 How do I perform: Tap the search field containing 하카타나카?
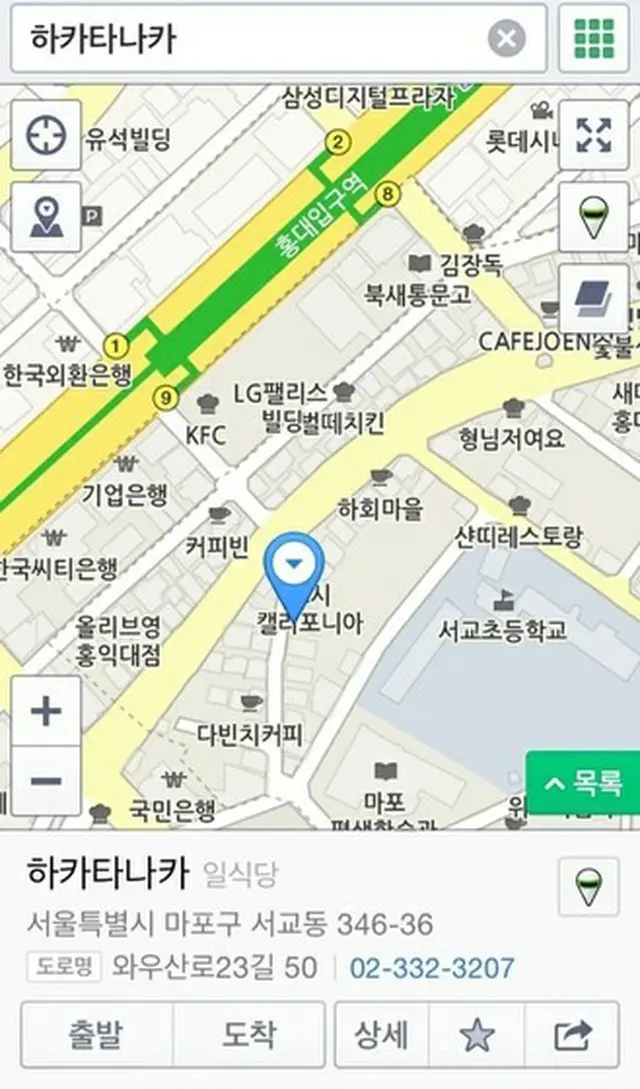[x=250, y=39]
